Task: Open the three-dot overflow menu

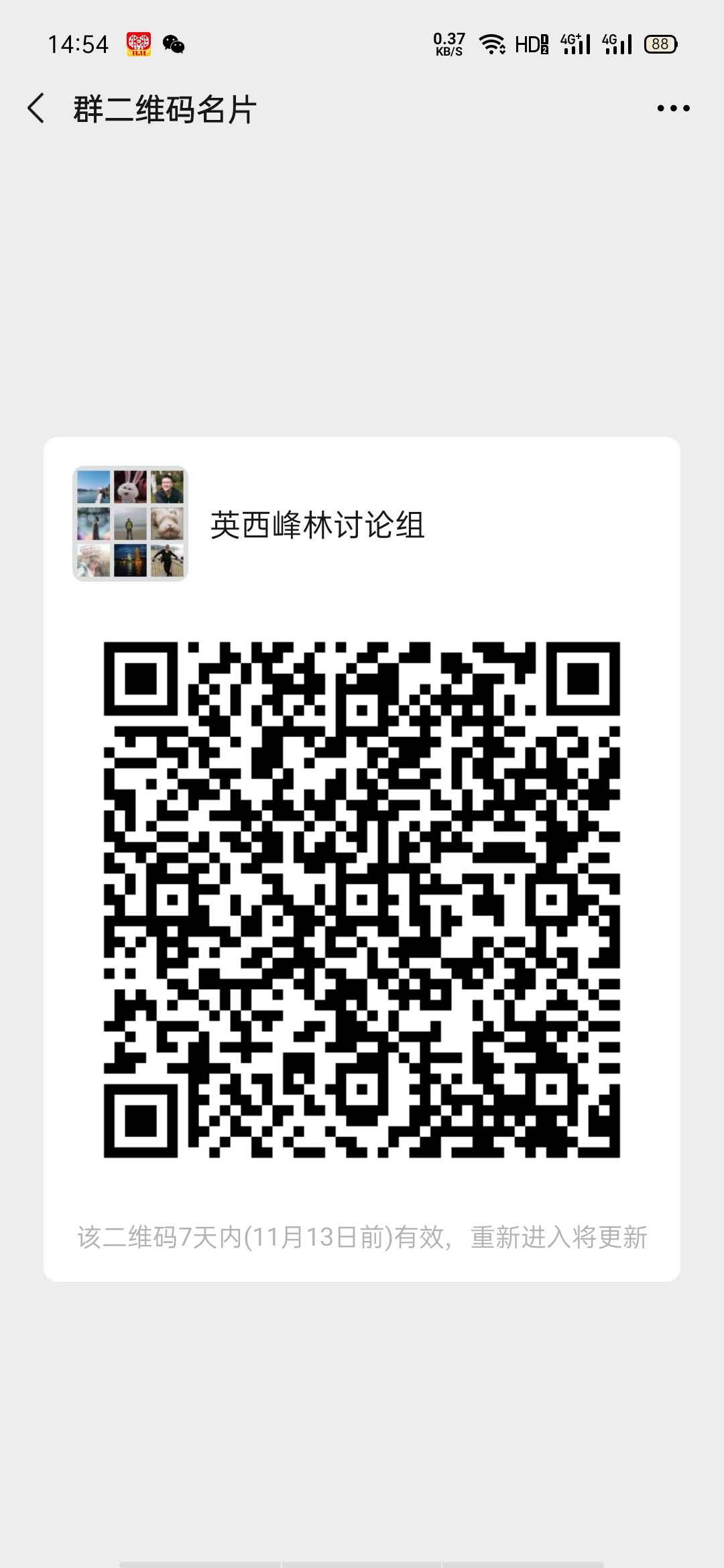Action: click(x=673, y=109)
